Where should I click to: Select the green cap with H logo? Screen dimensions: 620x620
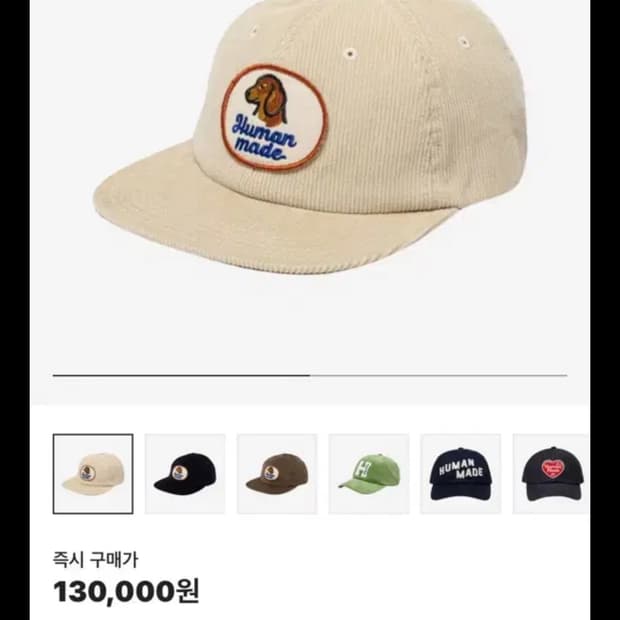[x=369, y=474]
